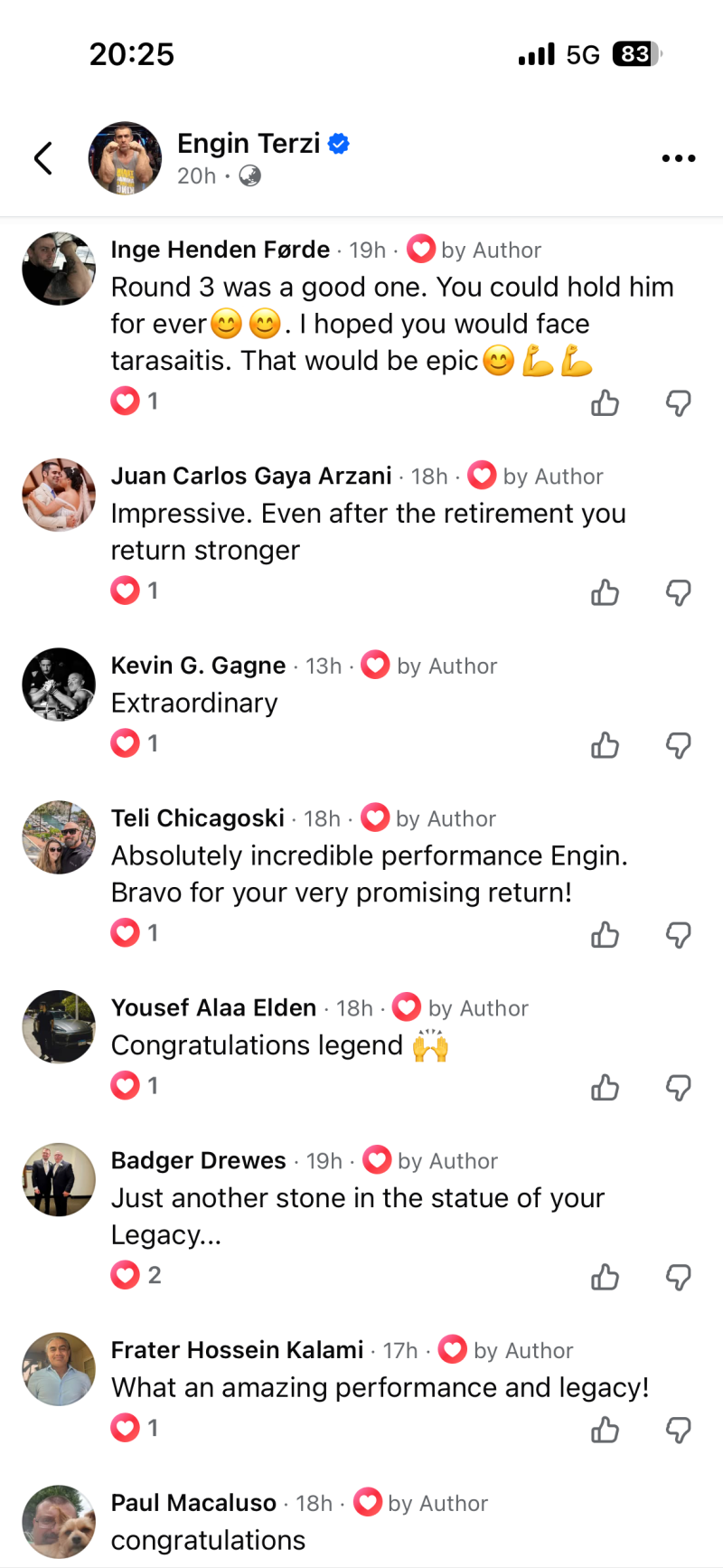
Task: View Teli Chicagoski's profile picture
Action: tap(59, 837)
